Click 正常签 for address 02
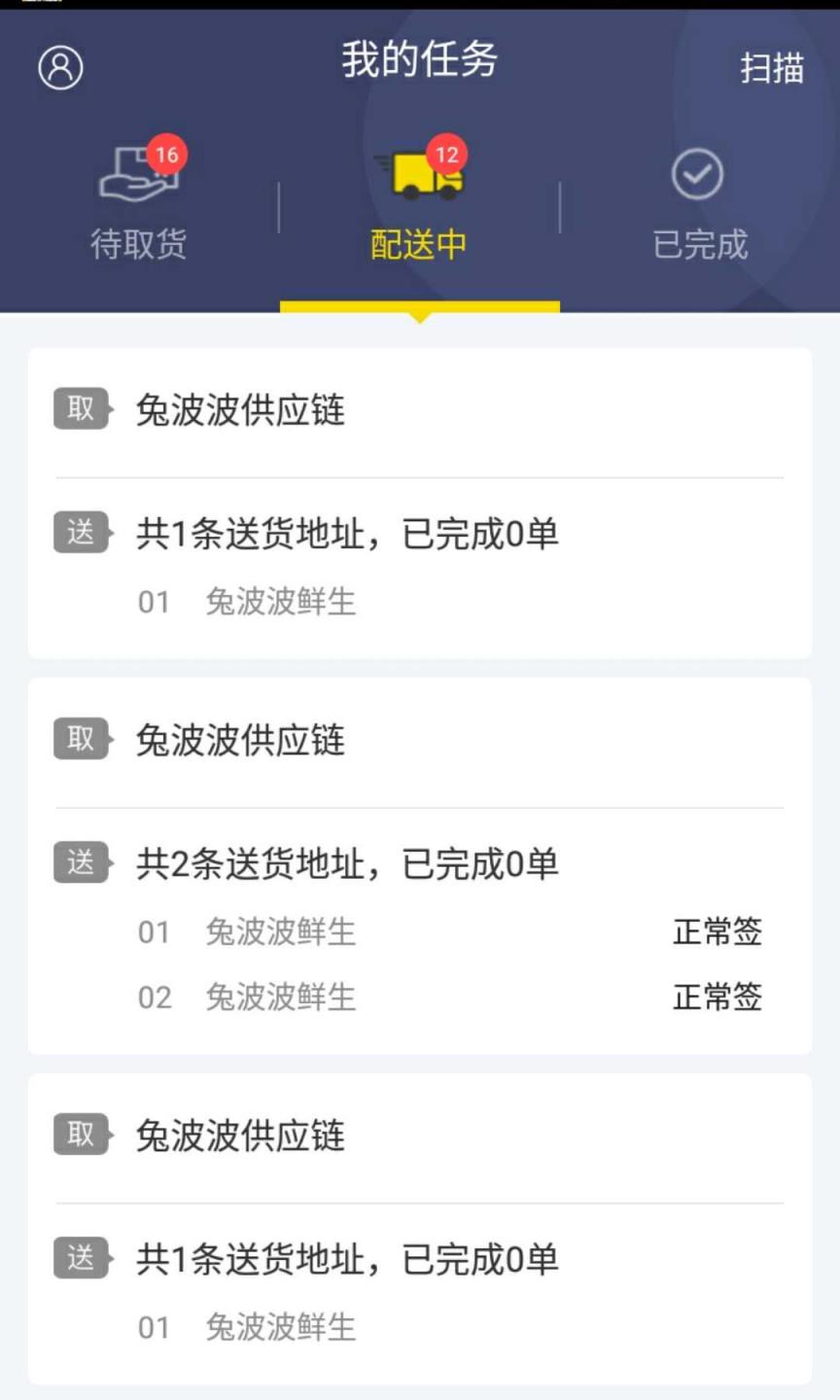The height and width of the screenshot is (1400, 840). (717, 996)
